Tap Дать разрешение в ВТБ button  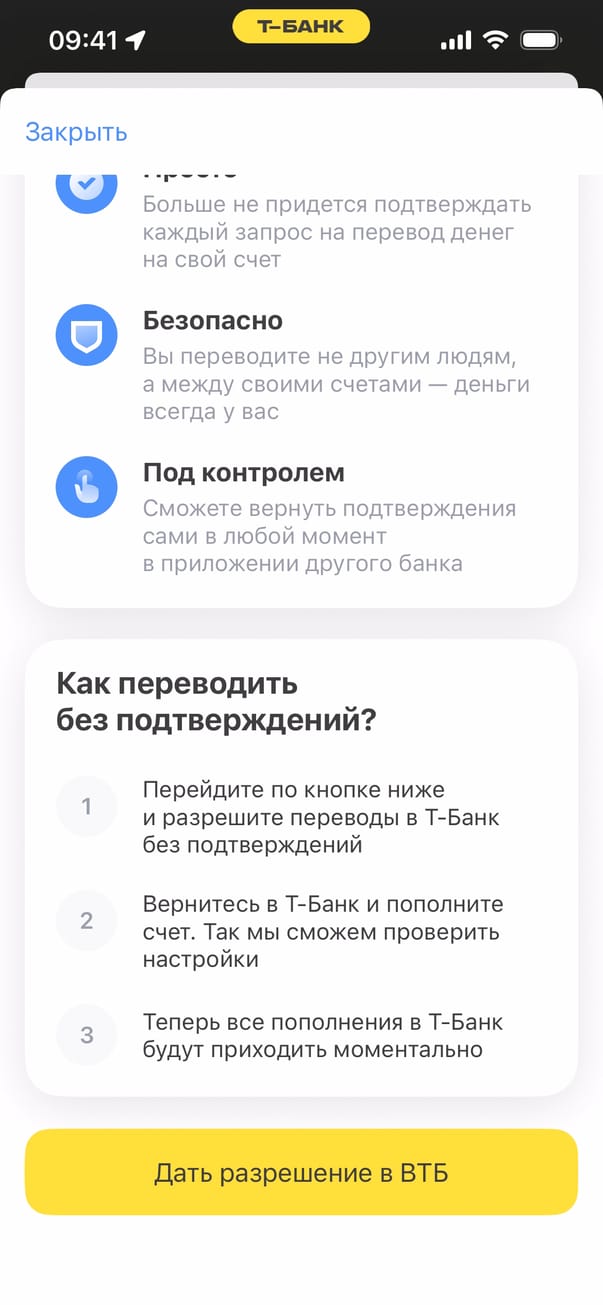[301, 1172]
